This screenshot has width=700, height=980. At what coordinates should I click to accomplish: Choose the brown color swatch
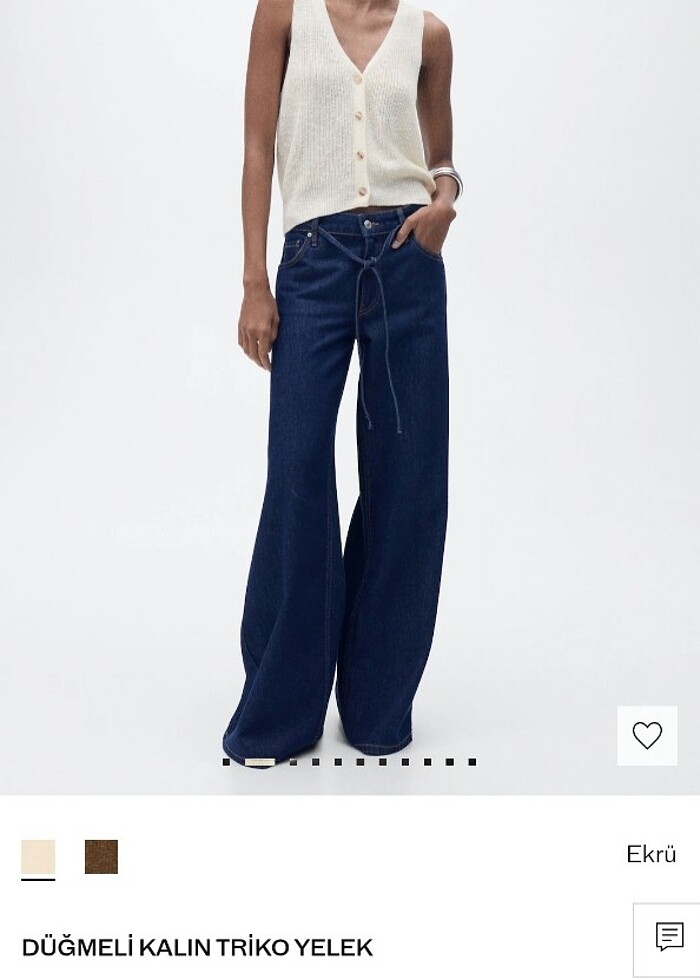click(x=101, y=857)
